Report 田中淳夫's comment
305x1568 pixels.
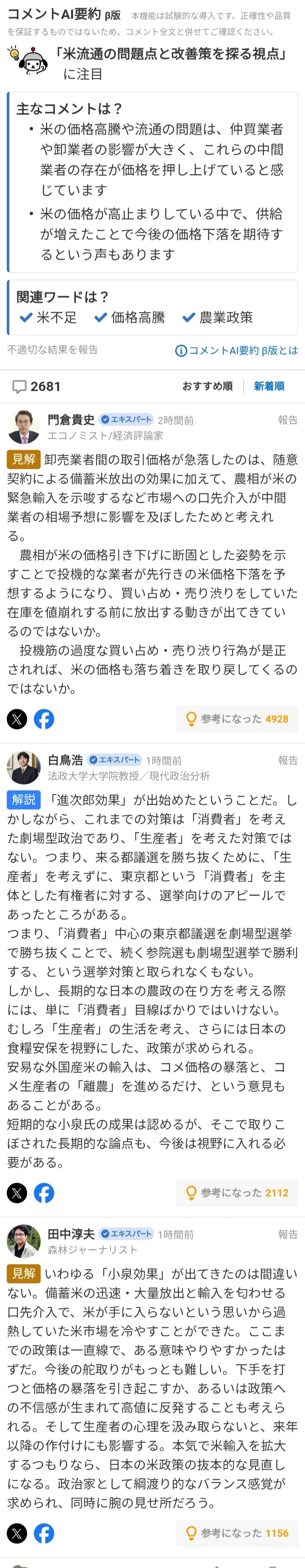[288, 1234]
